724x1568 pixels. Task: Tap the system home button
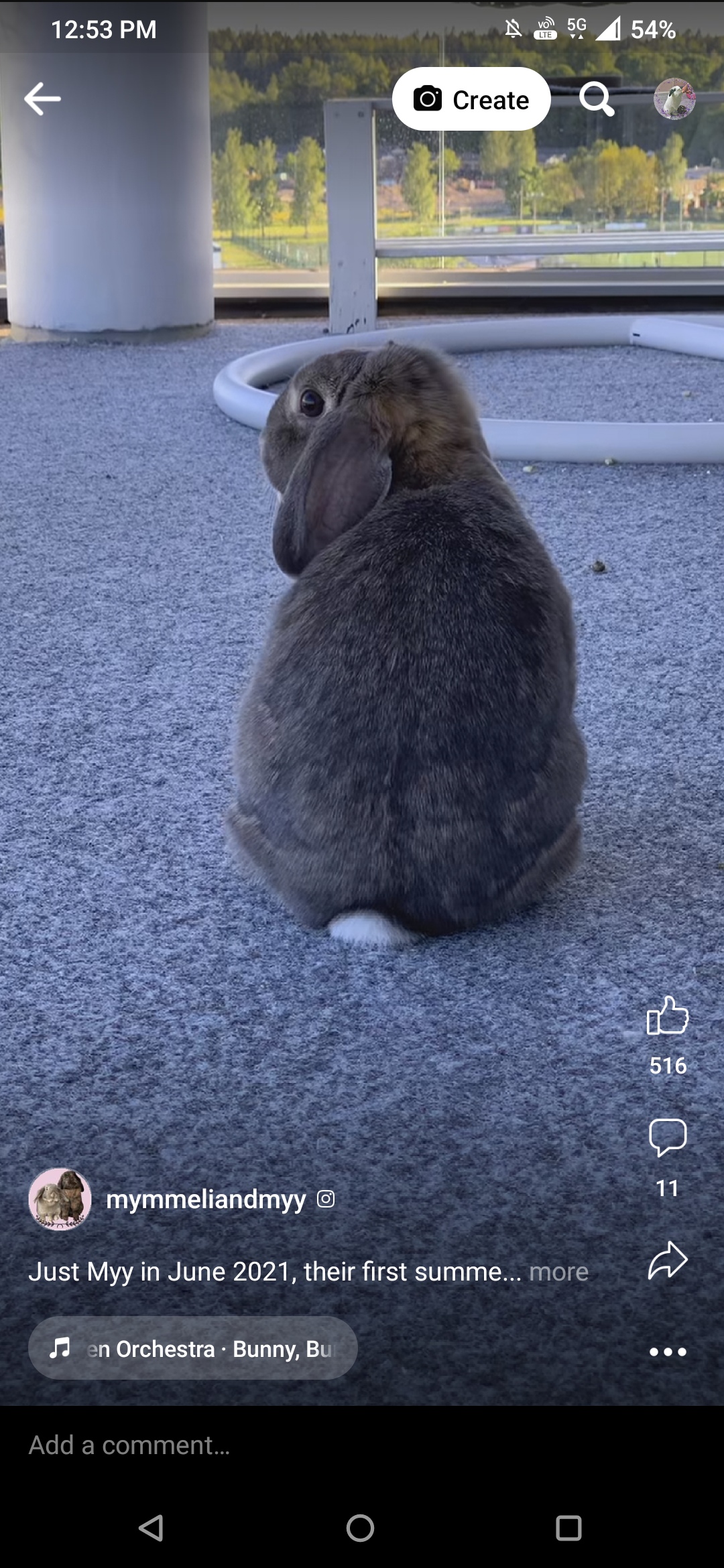(x=361, y=1528)
